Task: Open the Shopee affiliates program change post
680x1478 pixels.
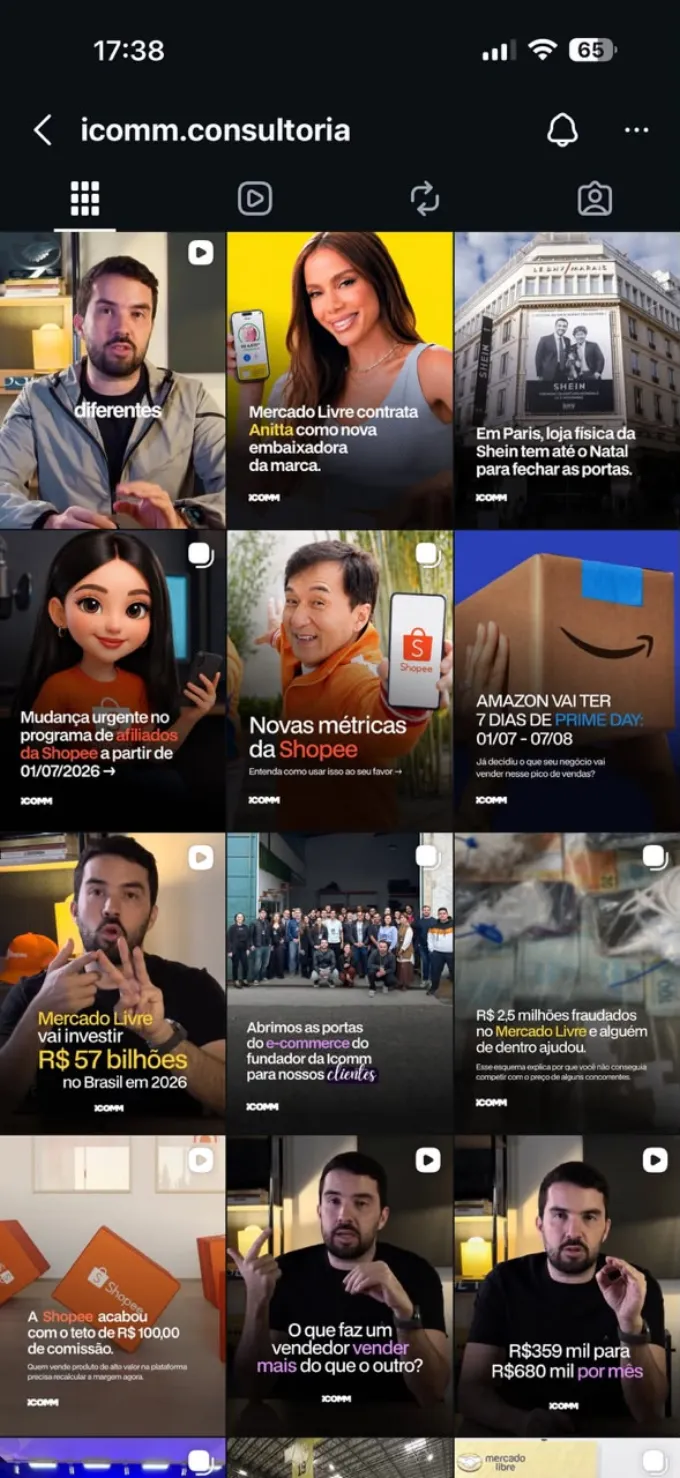Action: [x=112, y=681]
